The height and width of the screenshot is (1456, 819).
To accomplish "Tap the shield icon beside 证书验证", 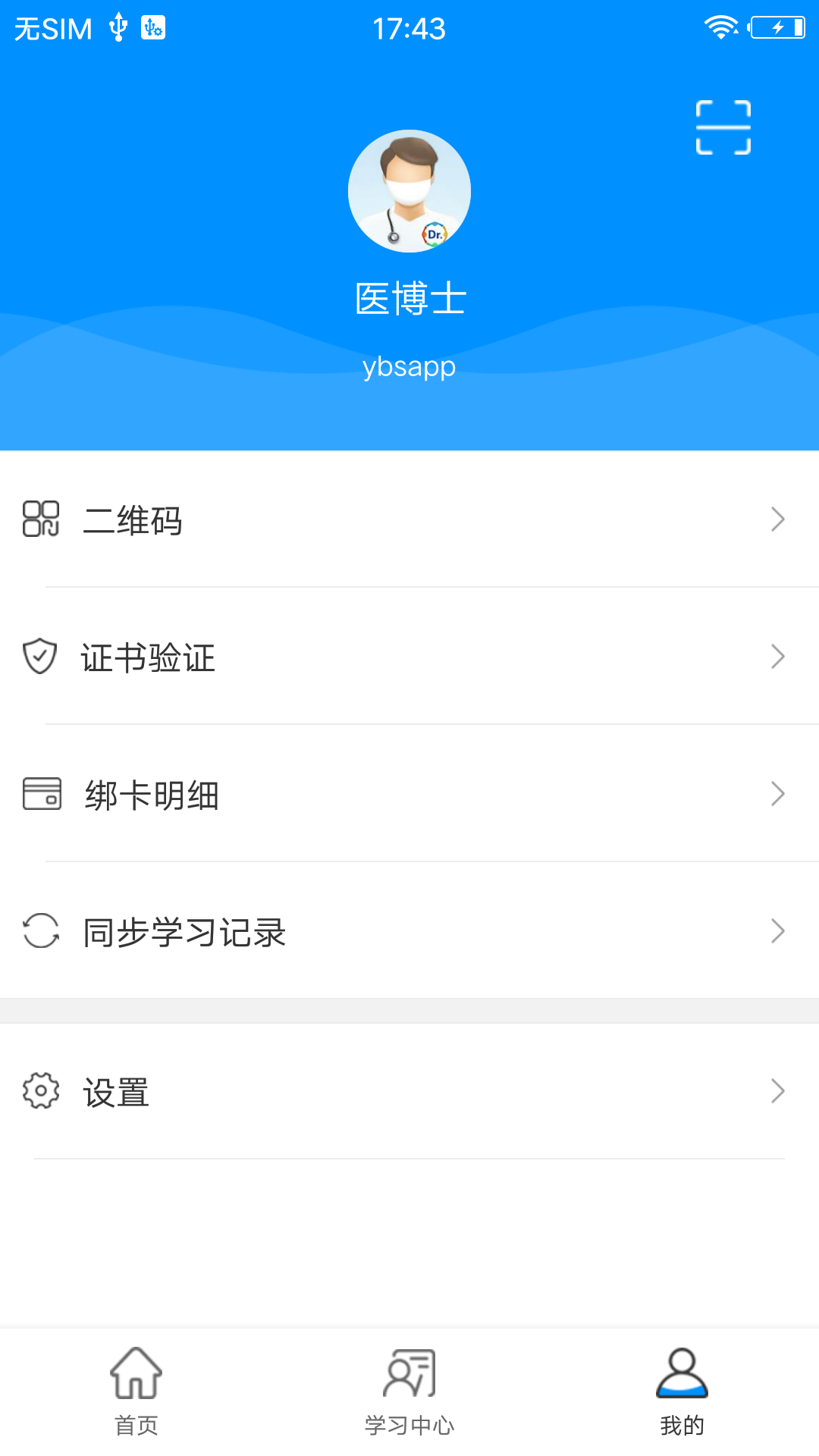I will [39, 657].
